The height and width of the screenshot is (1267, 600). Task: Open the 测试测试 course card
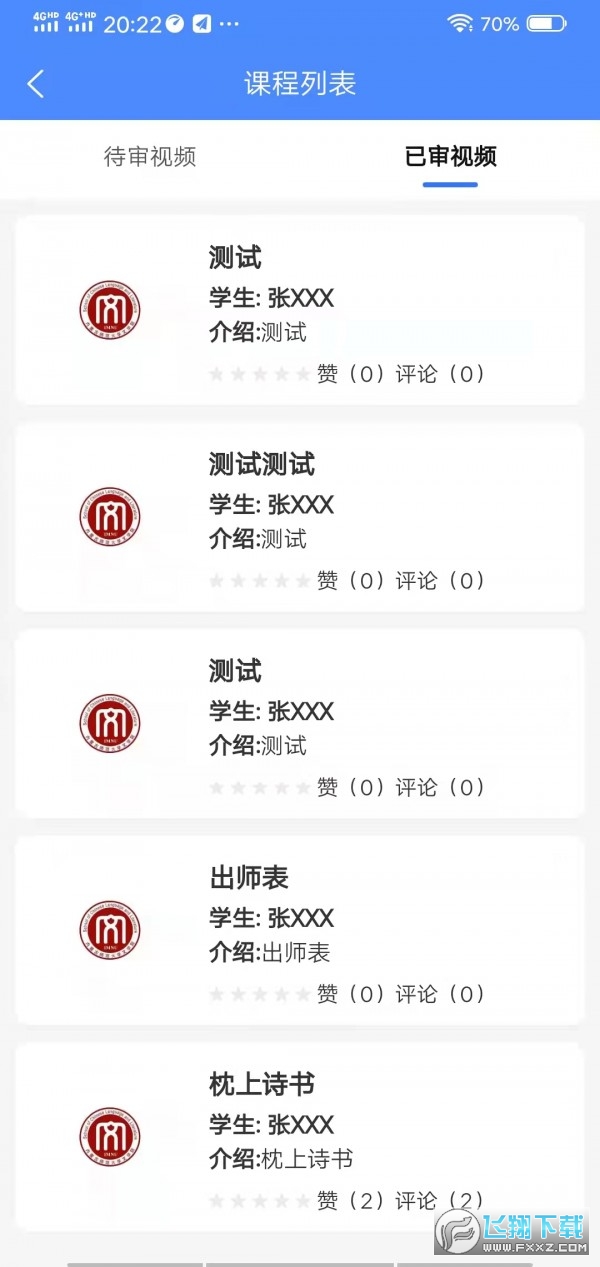coord(300,517)
